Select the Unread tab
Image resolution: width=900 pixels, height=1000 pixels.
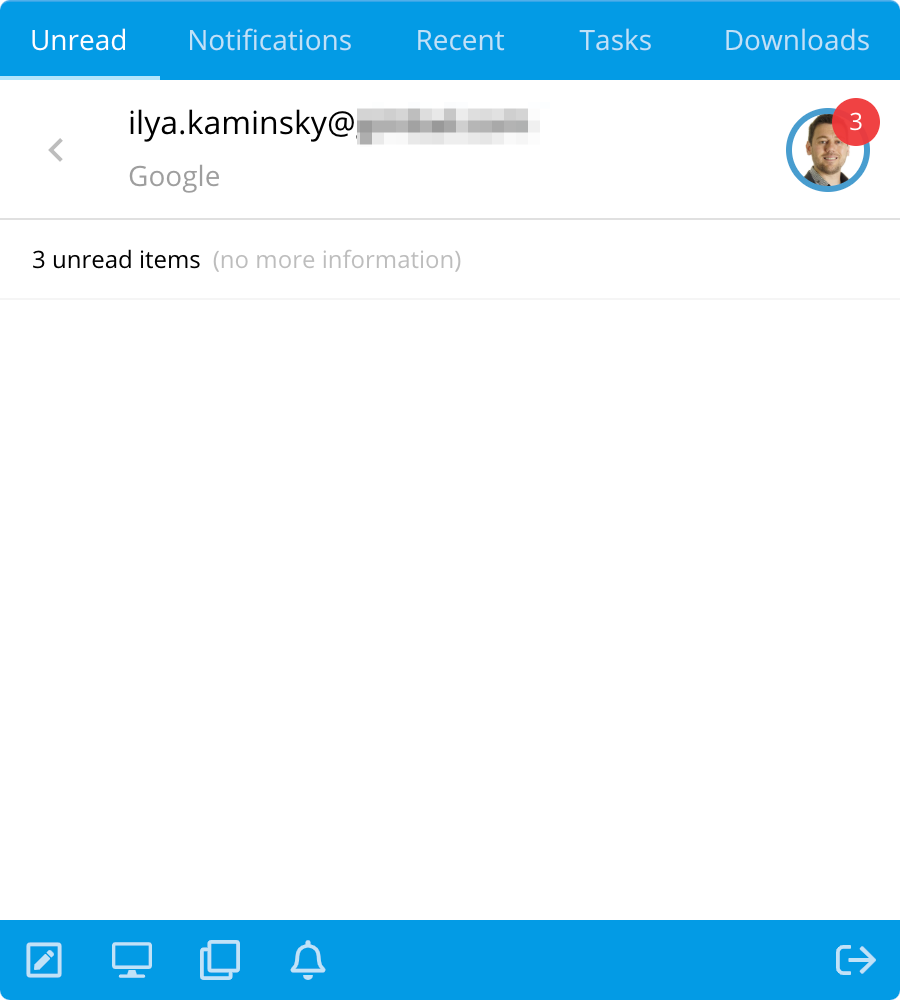pos(79,40)
